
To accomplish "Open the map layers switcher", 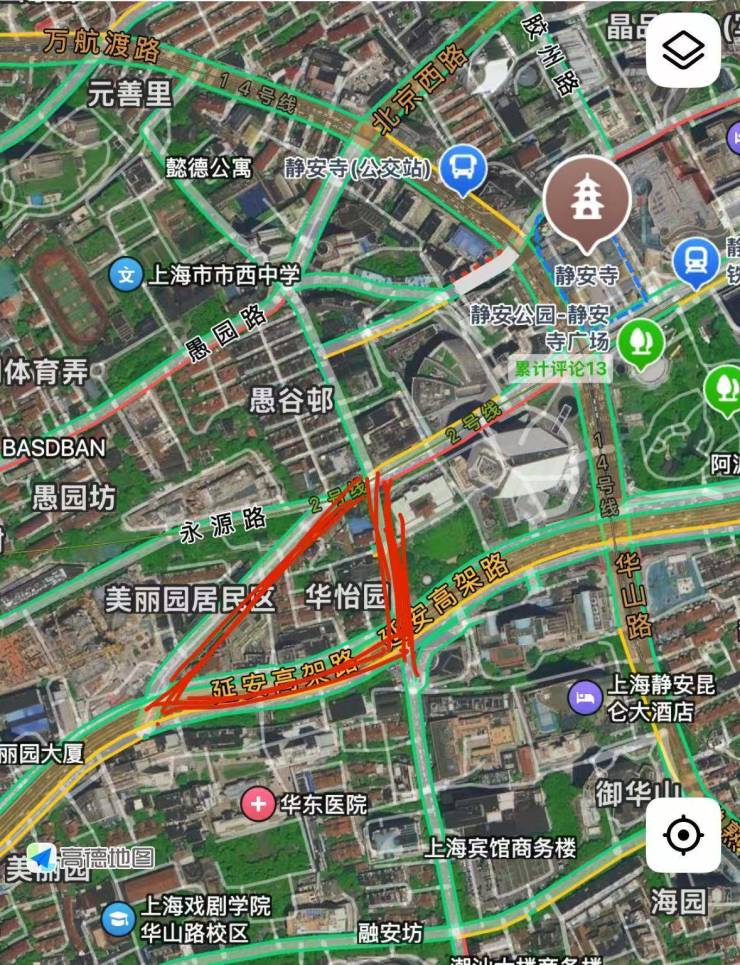I will 683,49.
